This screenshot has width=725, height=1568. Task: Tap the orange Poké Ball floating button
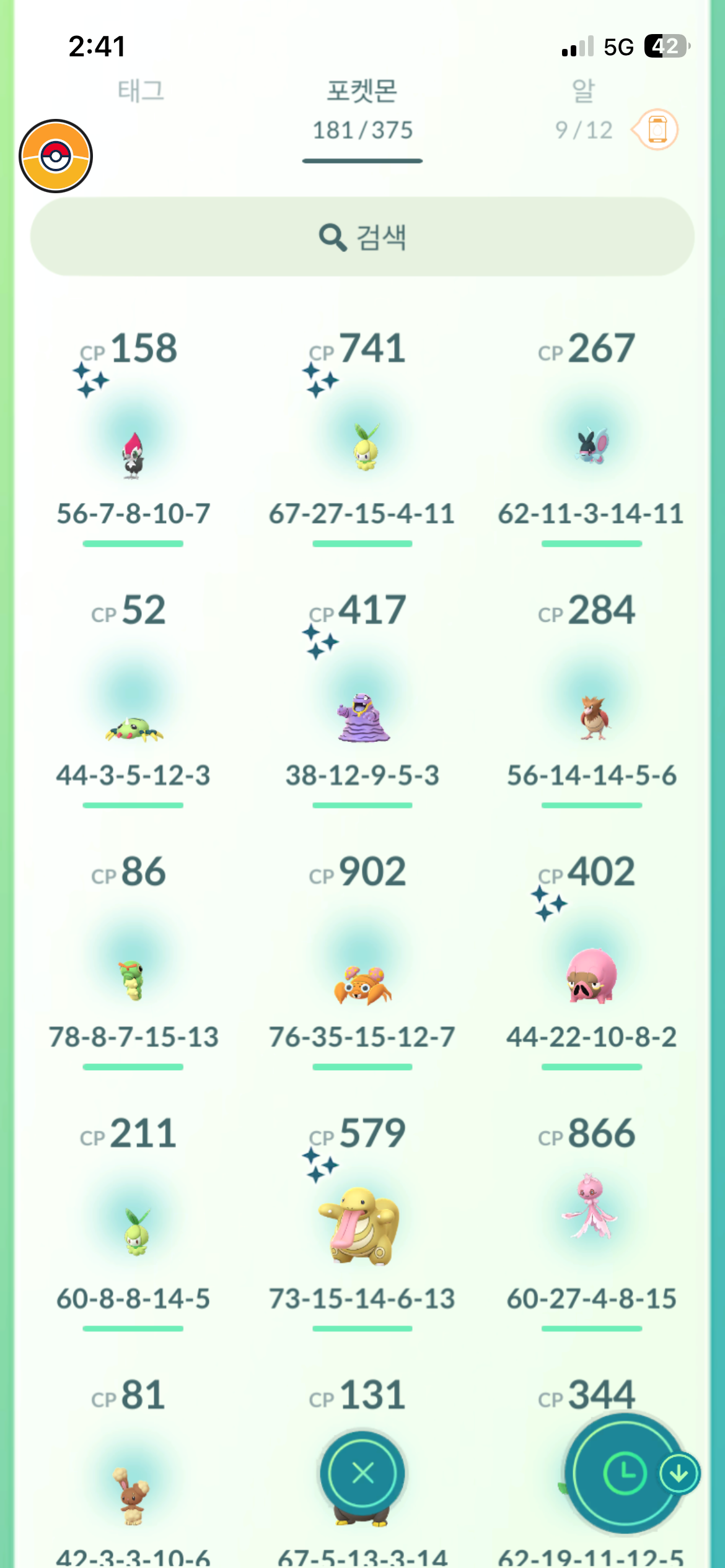pos(56,156)
